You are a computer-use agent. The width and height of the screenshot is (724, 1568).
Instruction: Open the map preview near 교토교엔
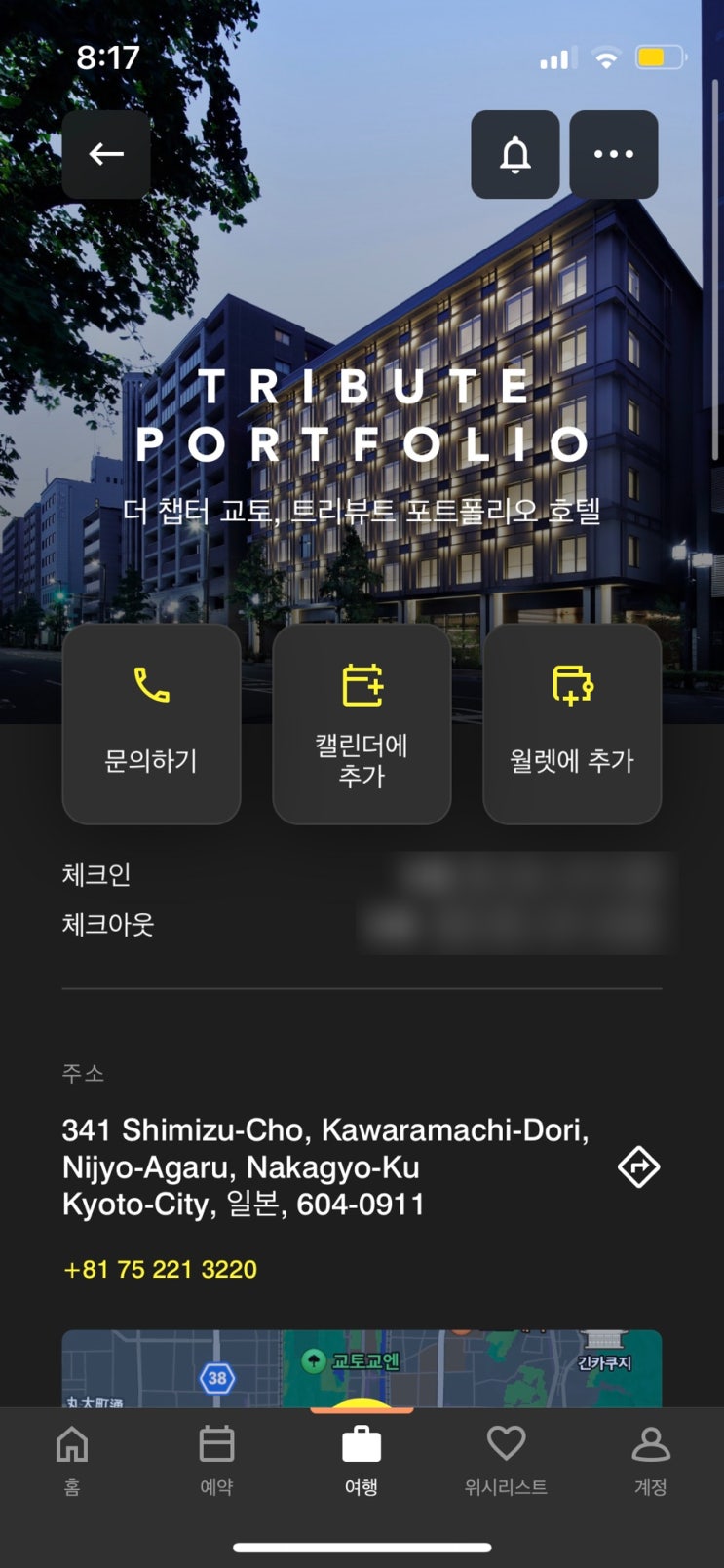point(362,1367)
